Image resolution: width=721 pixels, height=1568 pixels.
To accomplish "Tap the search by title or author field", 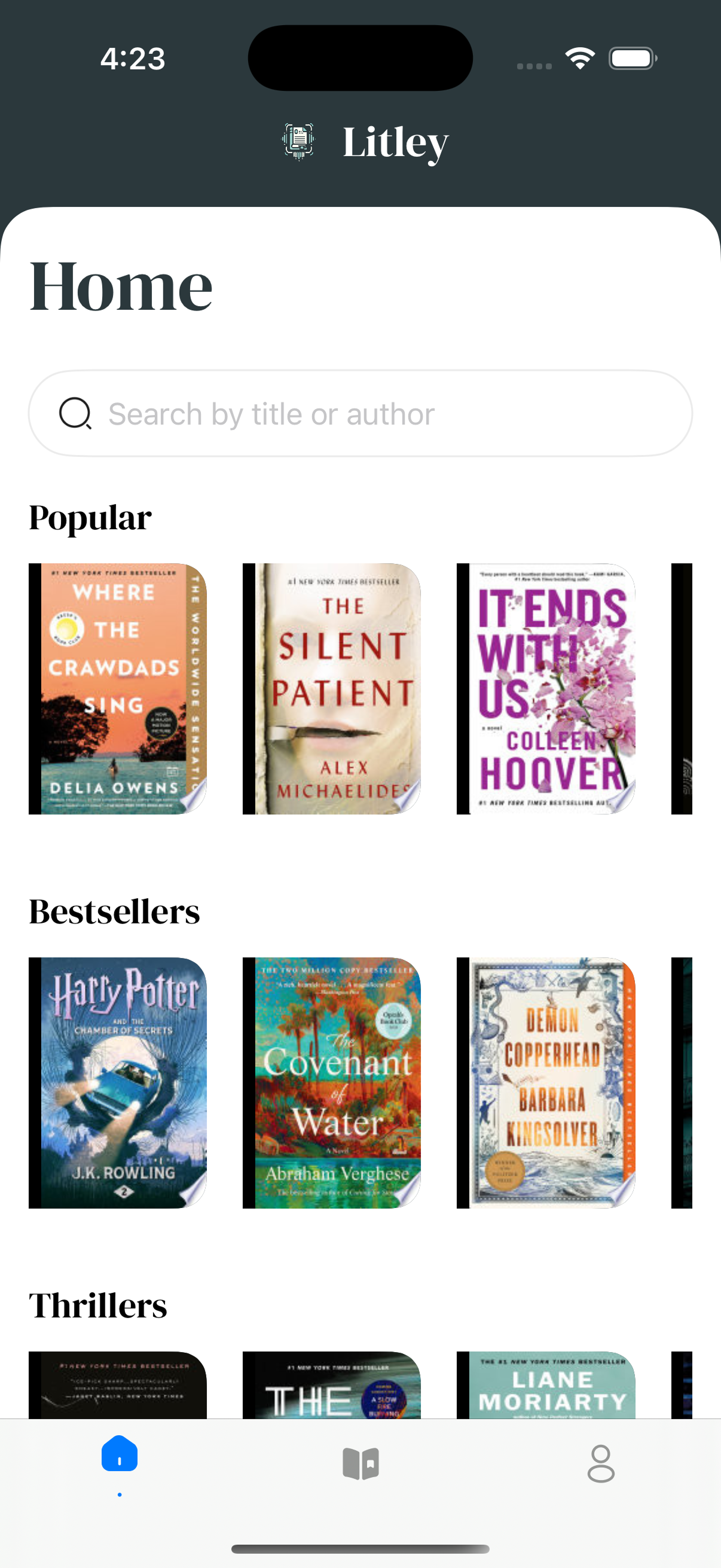I will coord(360,414).
